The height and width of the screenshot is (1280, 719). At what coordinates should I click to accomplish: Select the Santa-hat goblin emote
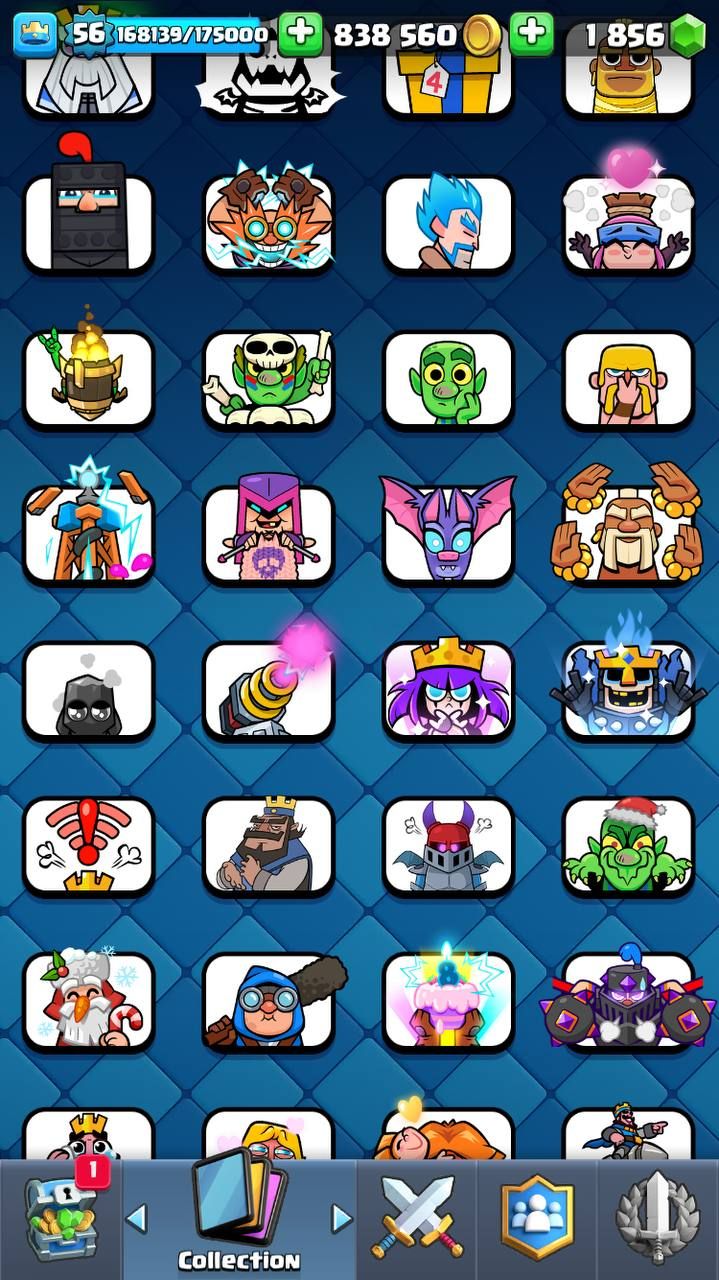coord(628,843)
